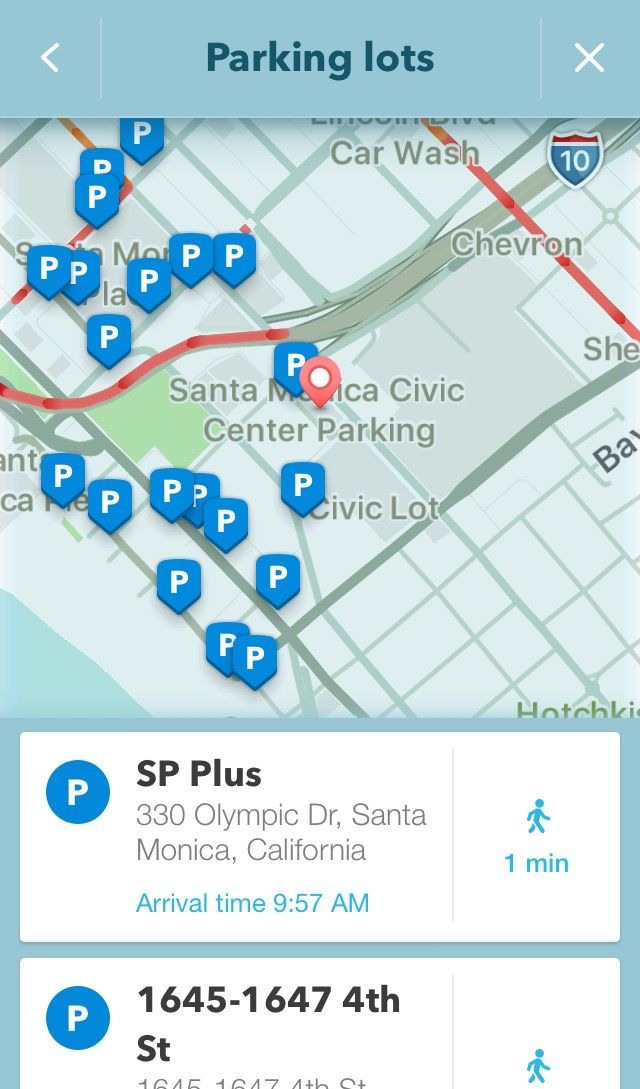Tap the parking pin next to Civic Lot
This screenshot has width=640, height=1089.
[303, 488]
